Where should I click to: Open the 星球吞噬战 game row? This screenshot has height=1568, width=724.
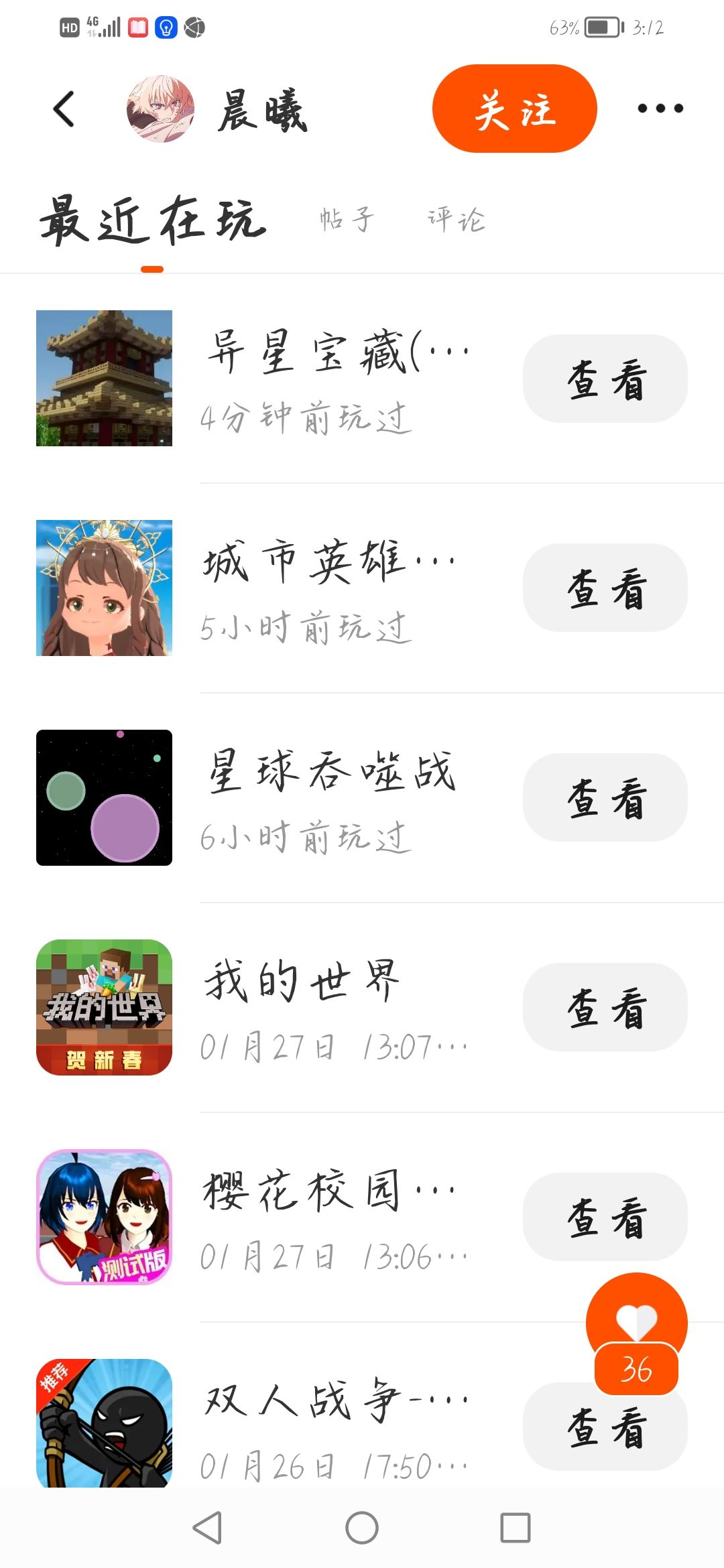click(x=335, y=797)
